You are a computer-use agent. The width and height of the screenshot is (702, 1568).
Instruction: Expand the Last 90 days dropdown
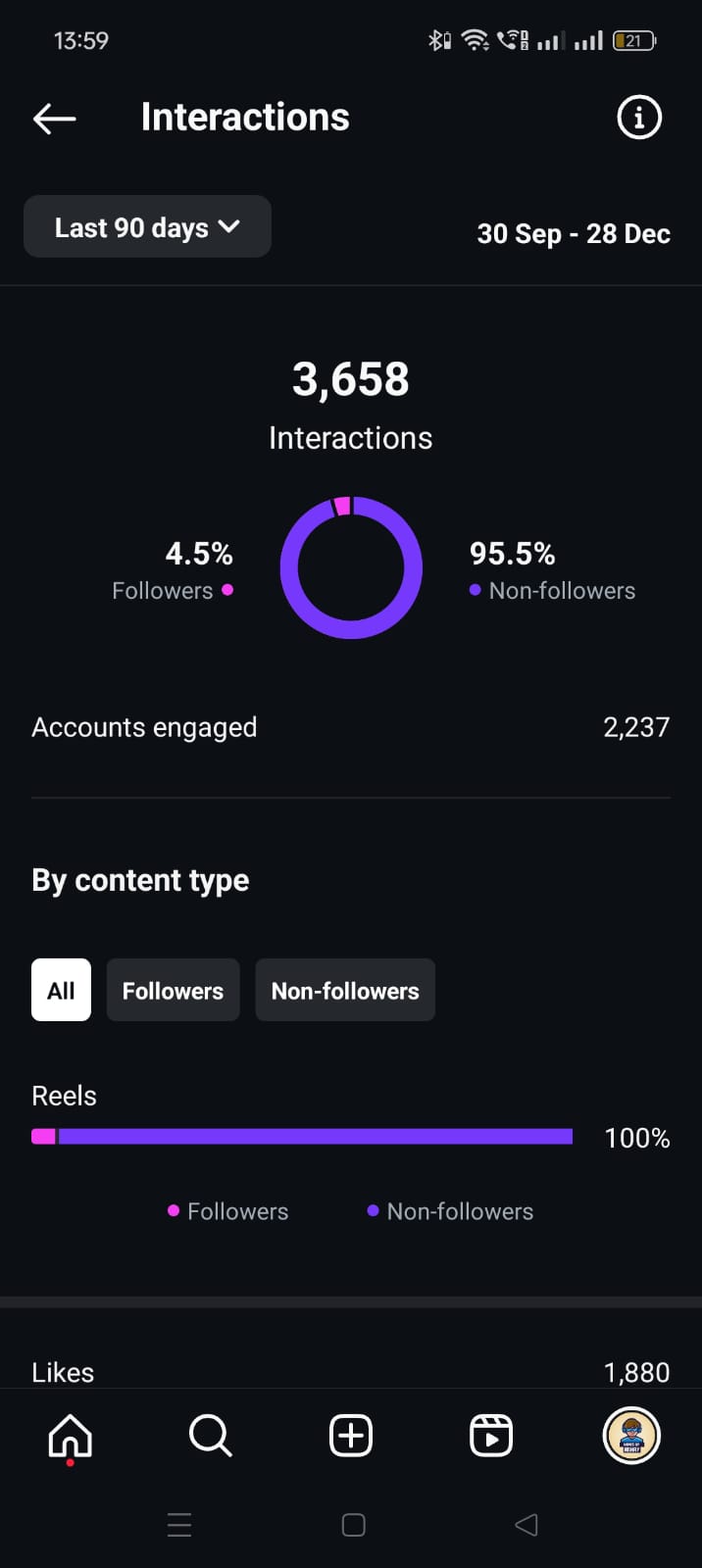147,226
